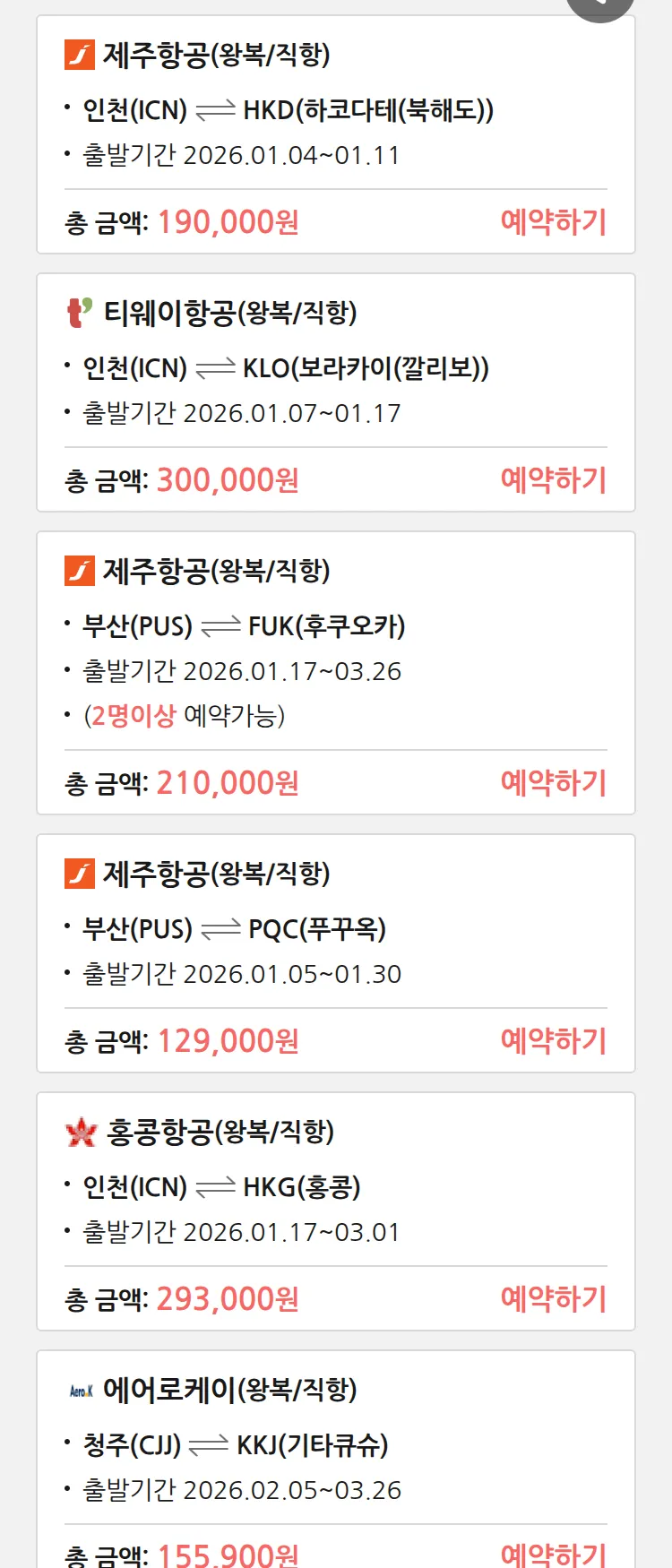672x1568 pixels.
Task: Click 예약하기 on the Fukuoka flight deal
Action: point(554,783)
